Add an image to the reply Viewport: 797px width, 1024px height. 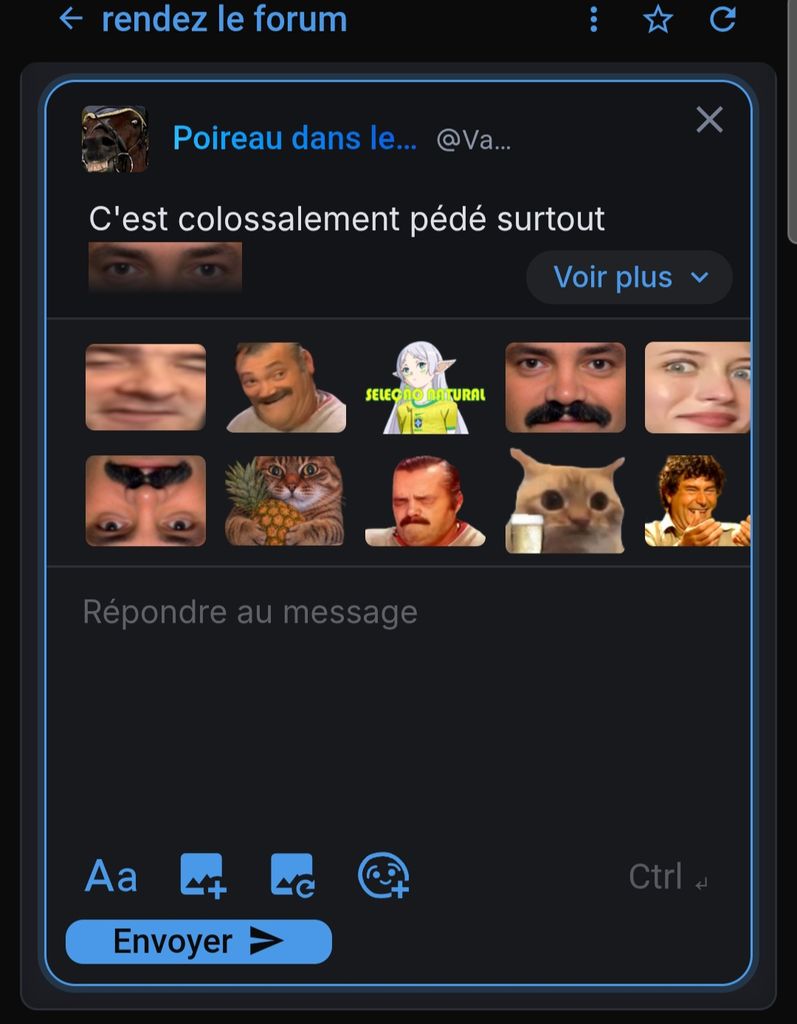(x=203, y=876)
